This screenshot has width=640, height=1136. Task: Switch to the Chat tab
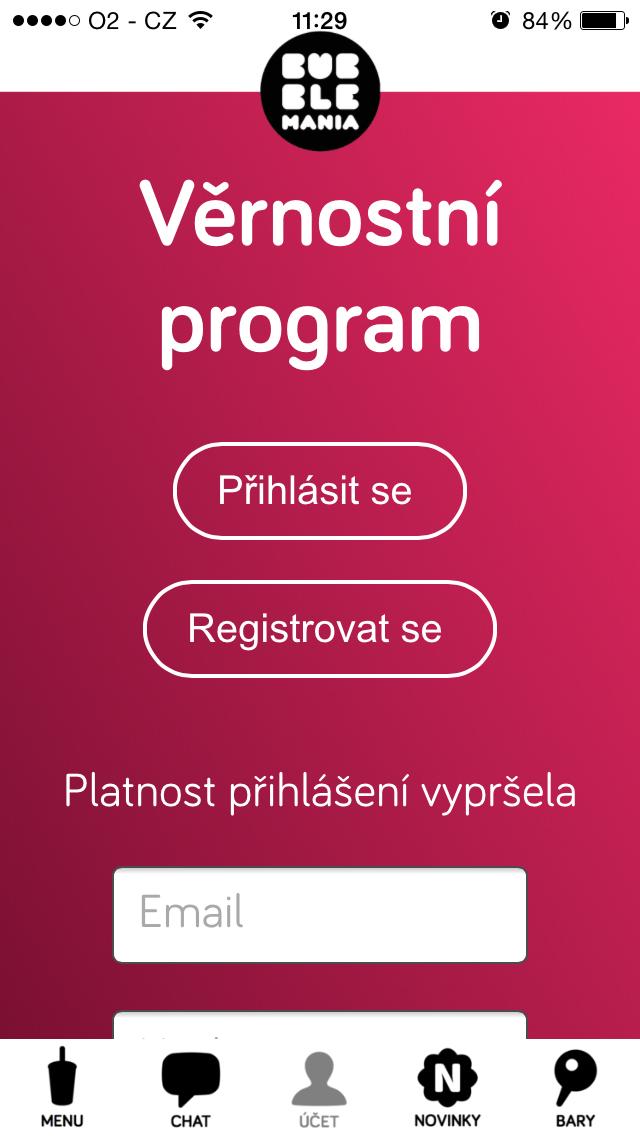click(190, 1089)
